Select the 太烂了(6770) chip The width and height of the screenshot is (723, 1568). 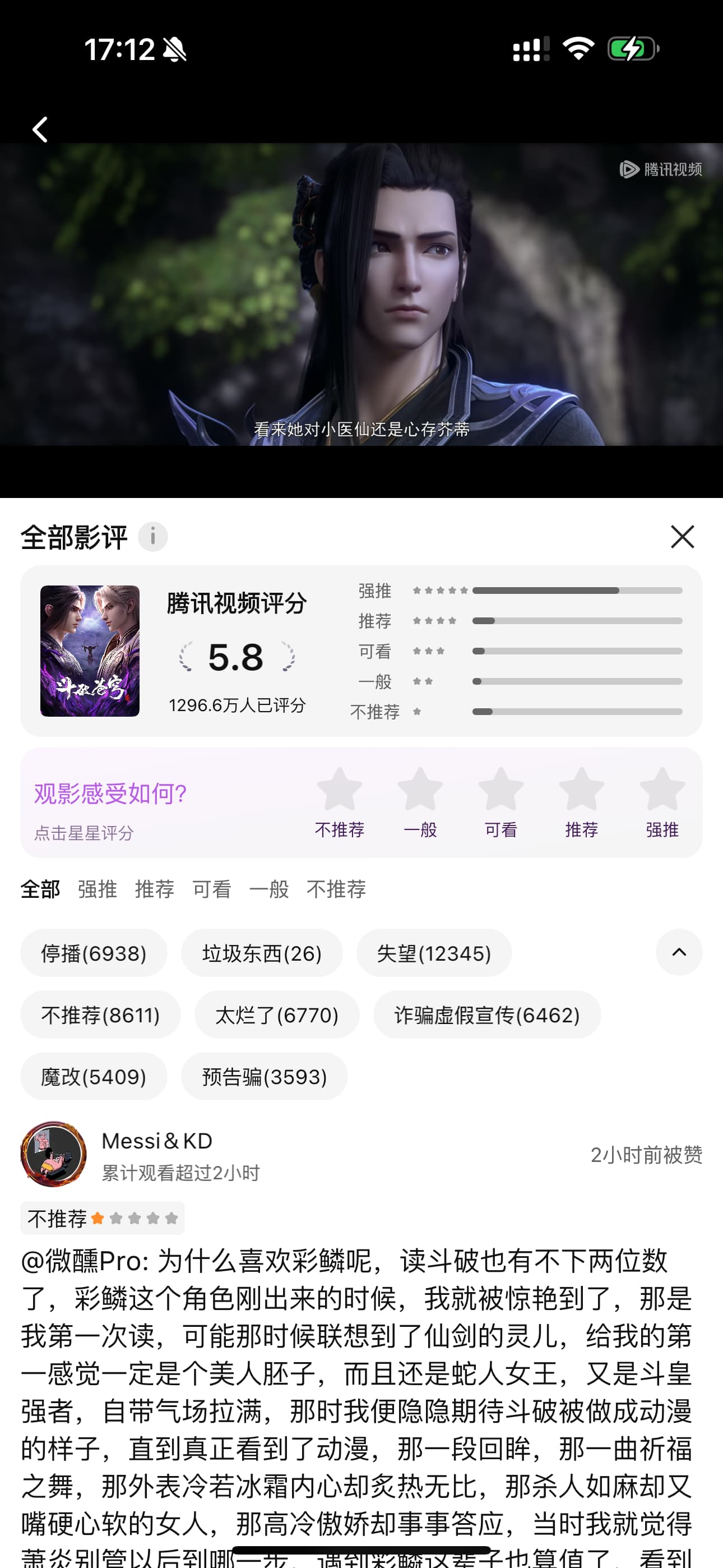[x=277, y=1014]
